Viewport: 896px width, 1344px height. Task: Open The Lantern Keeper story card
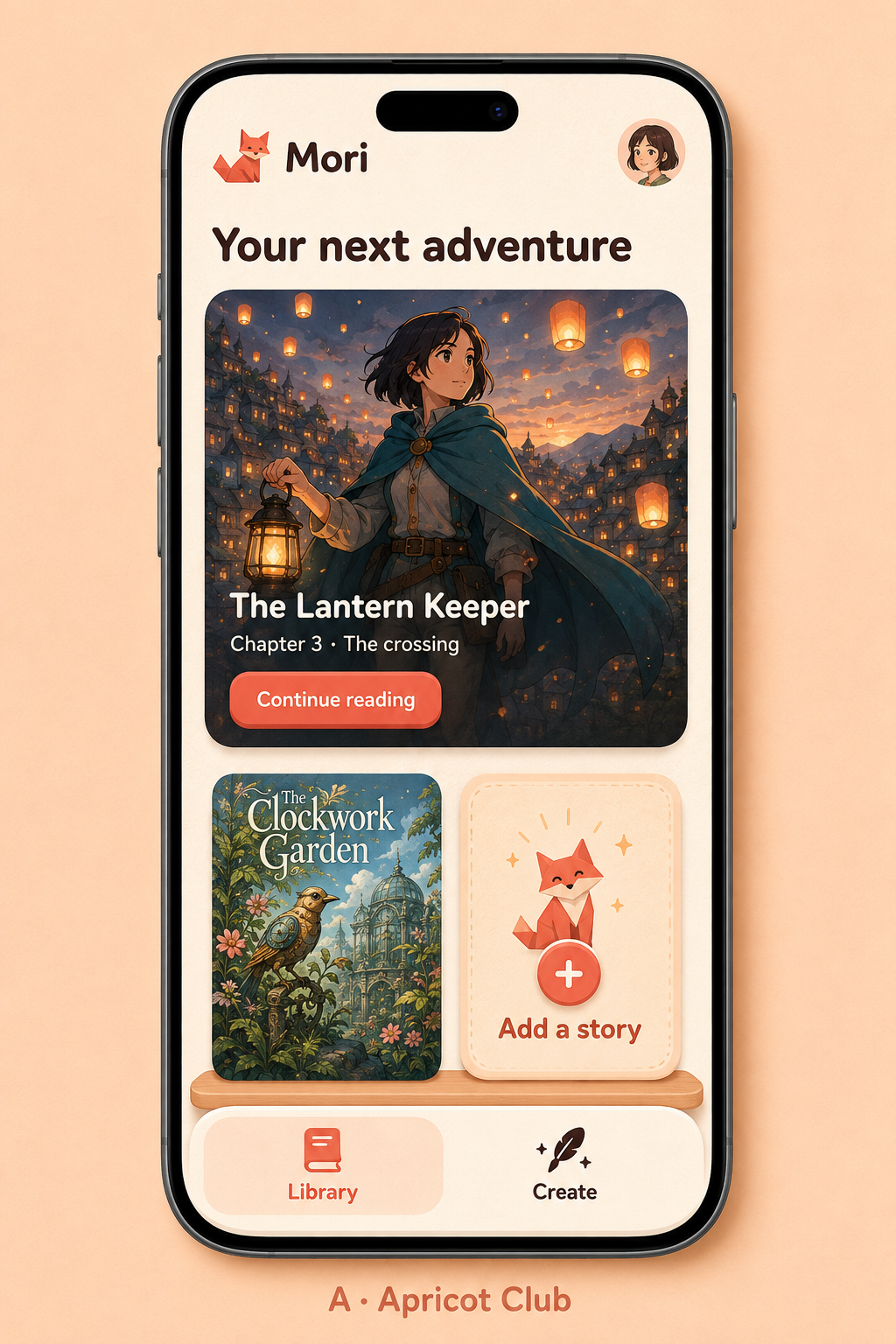(x=446, y=518)
